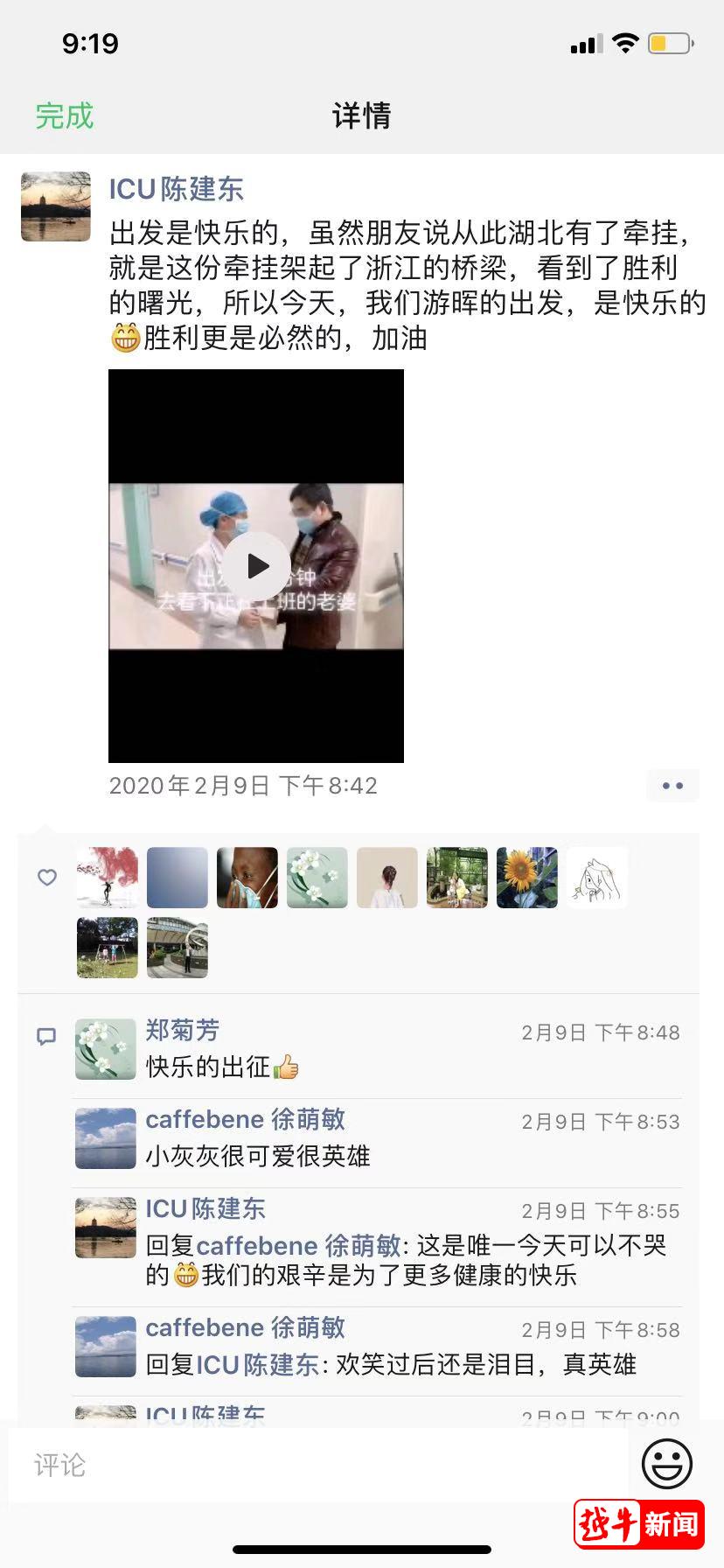724x1568 pixels.
Task: Open the red-tree avatar liker's profile
Action: point(108,877)
